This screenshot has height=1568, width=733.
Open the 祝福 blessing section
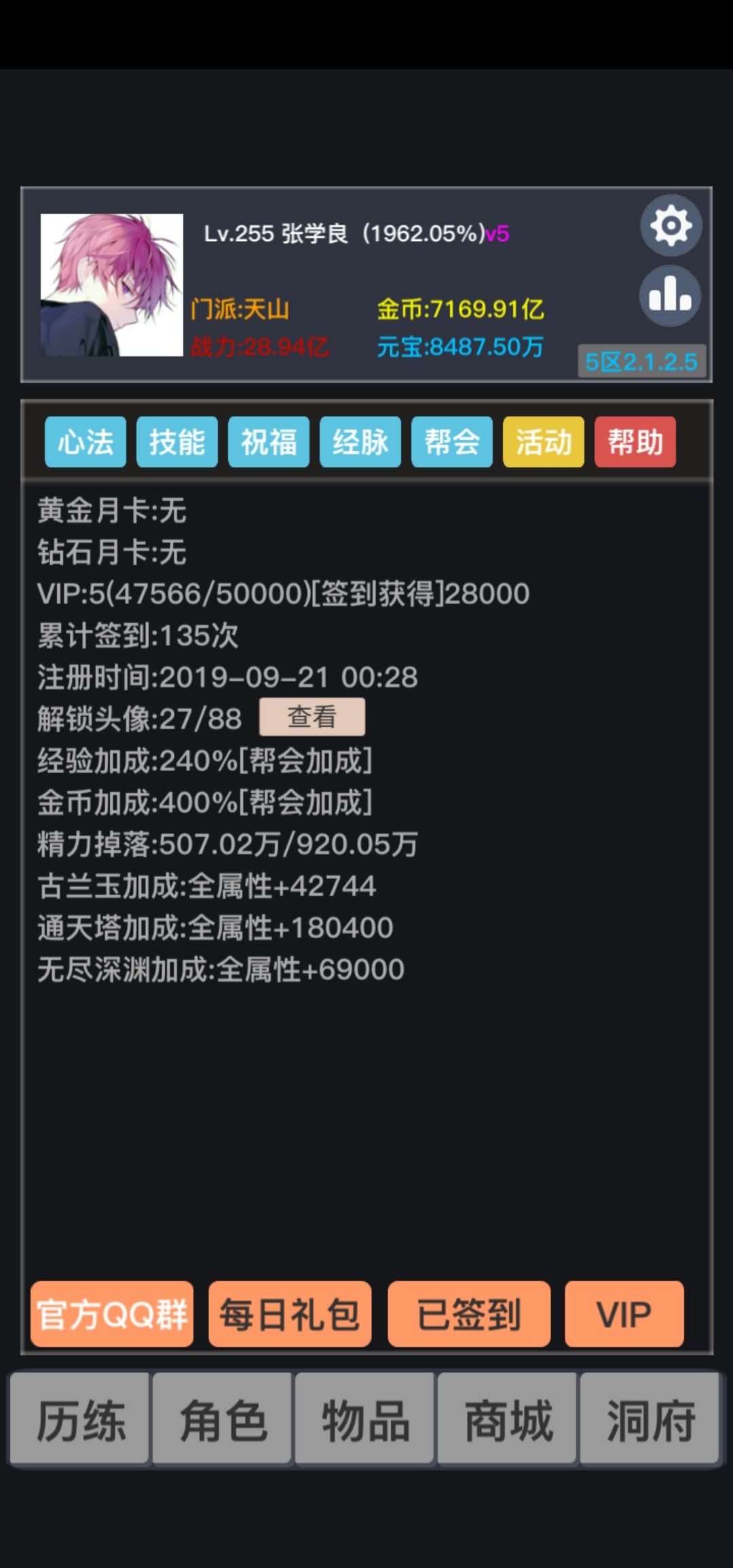click(x=269, y=442)
